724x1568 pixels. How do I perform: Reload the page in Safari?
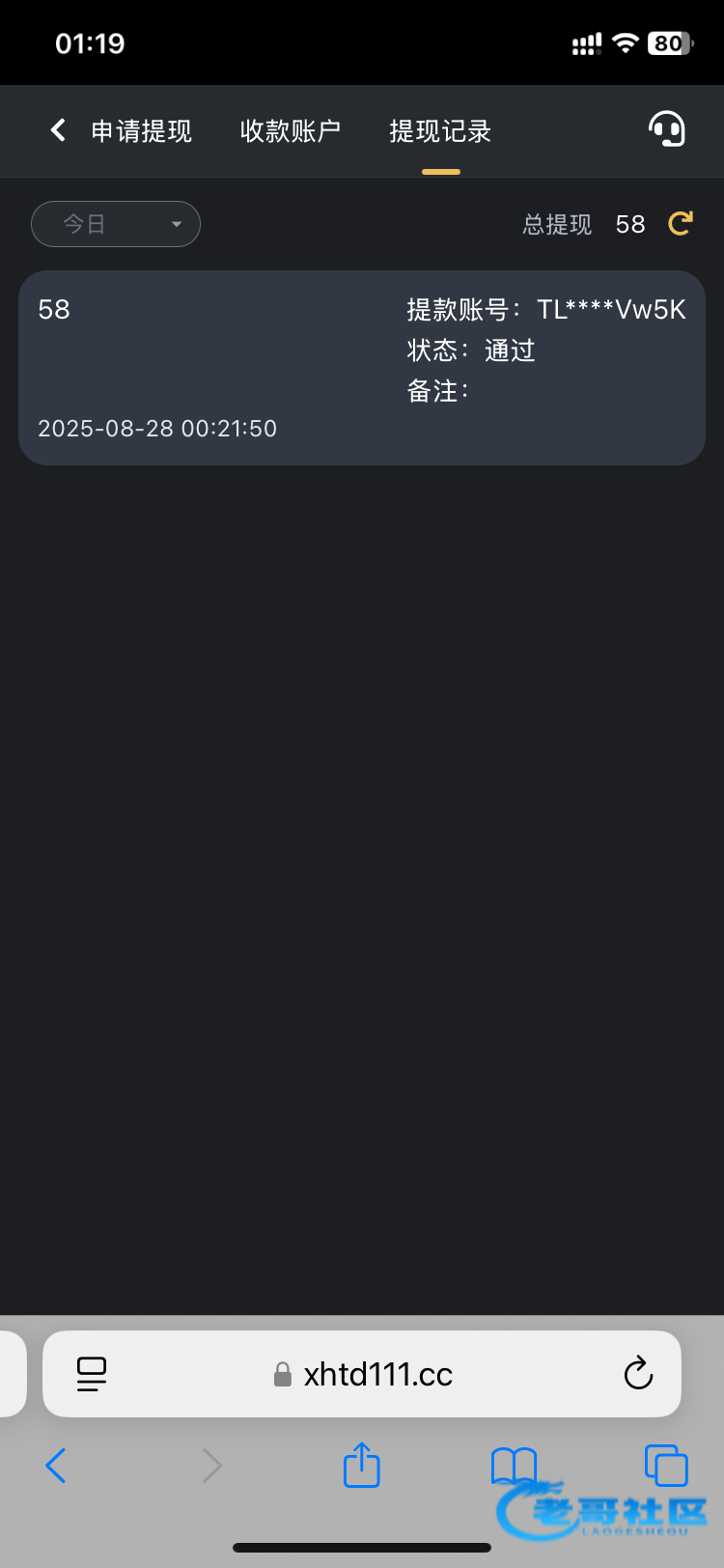[638, 1373]
